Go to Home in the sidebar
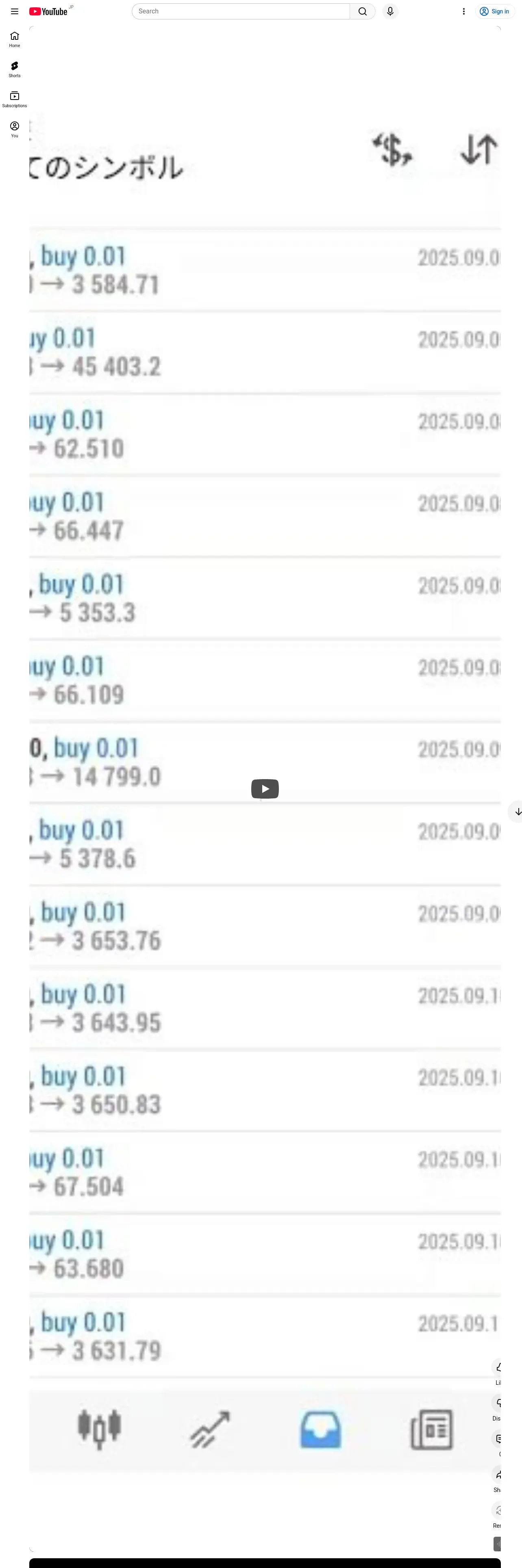The image size is (522, 1568). pyautogui.click(x=15, y=39)
